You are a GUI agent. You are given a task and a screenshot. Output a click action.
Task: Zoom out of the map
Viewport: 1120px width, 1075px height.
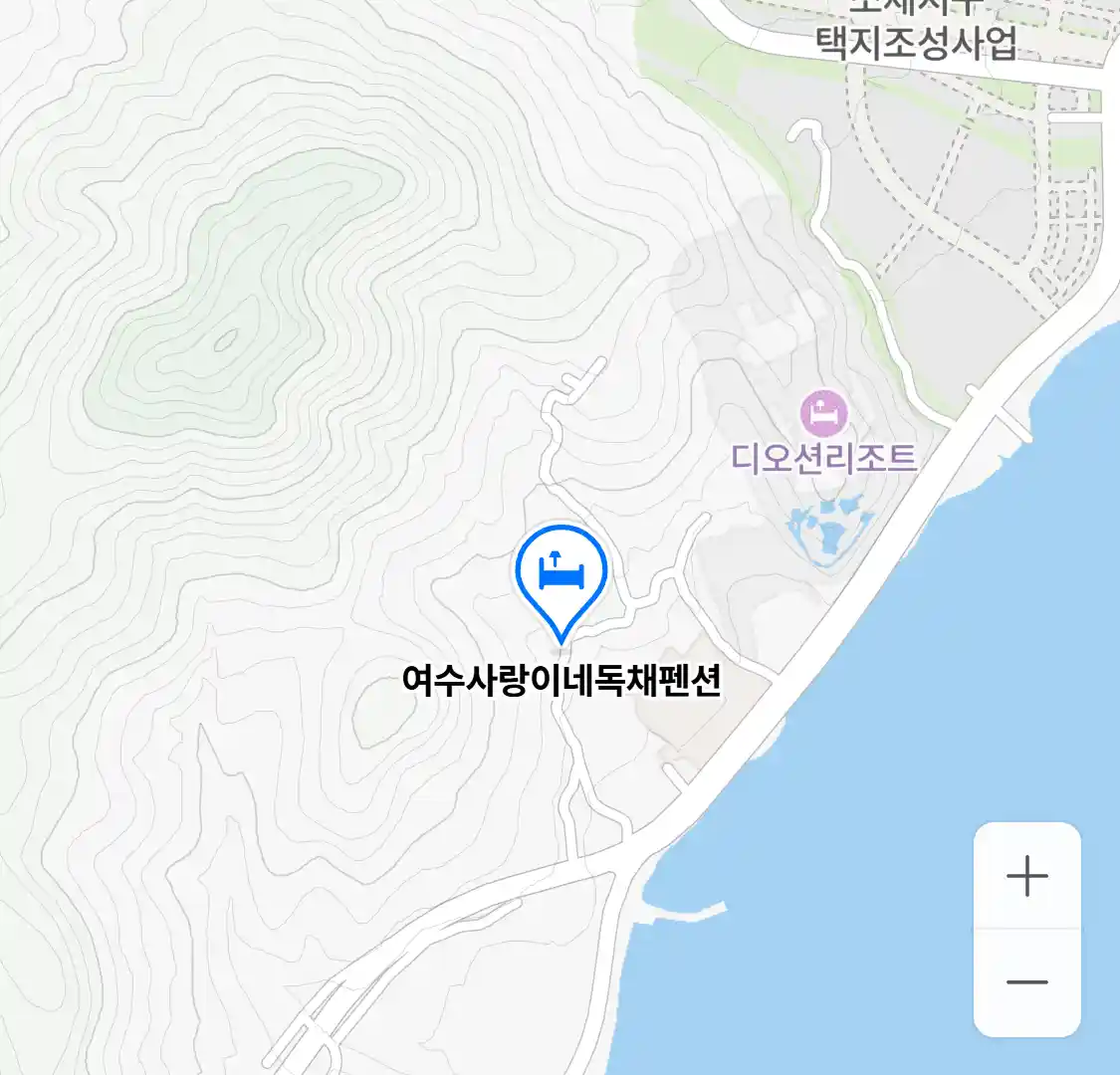click(1026, 982)
